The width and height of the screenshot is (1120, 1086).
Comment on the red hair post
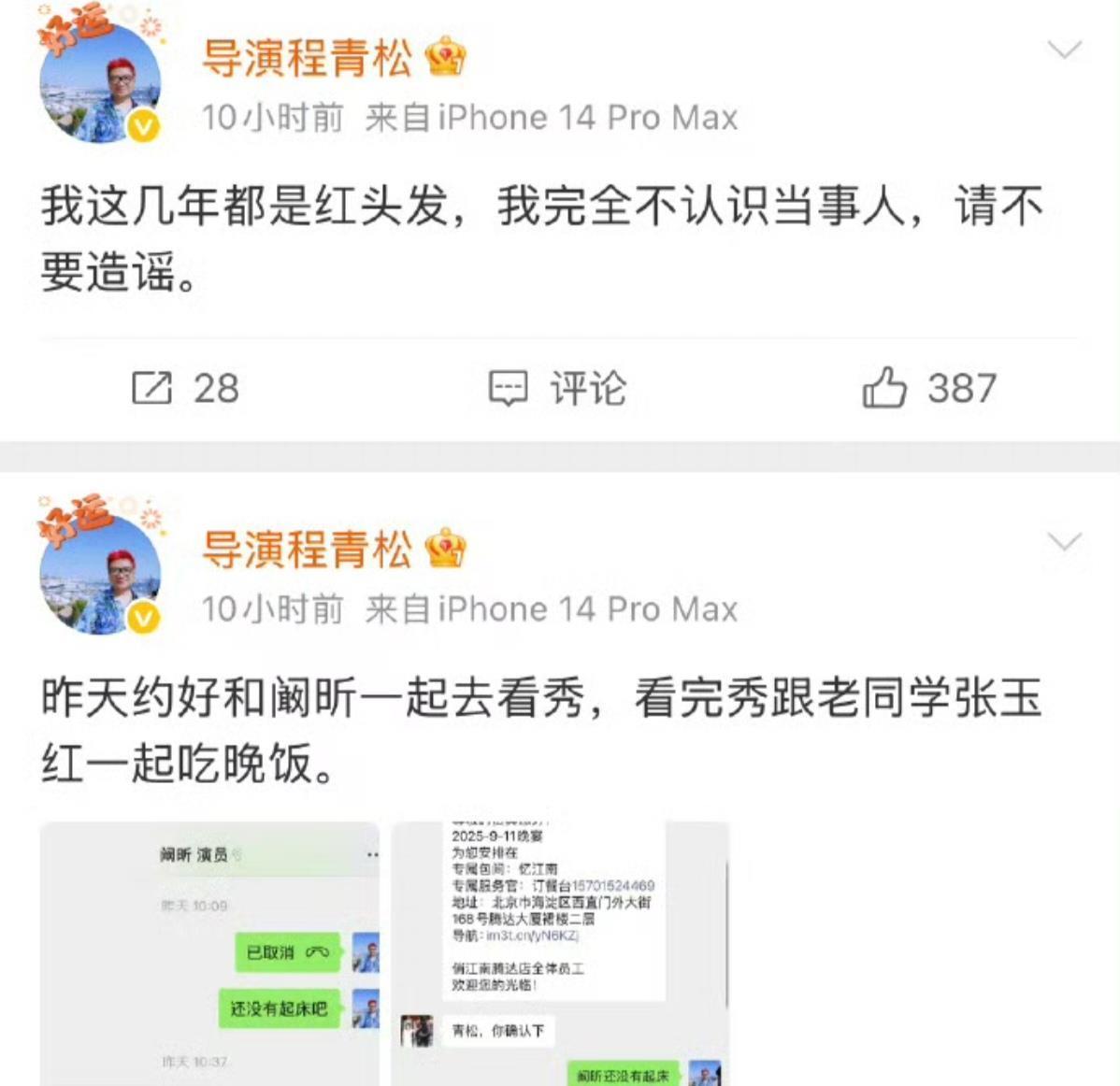click(x=557, y=388)
